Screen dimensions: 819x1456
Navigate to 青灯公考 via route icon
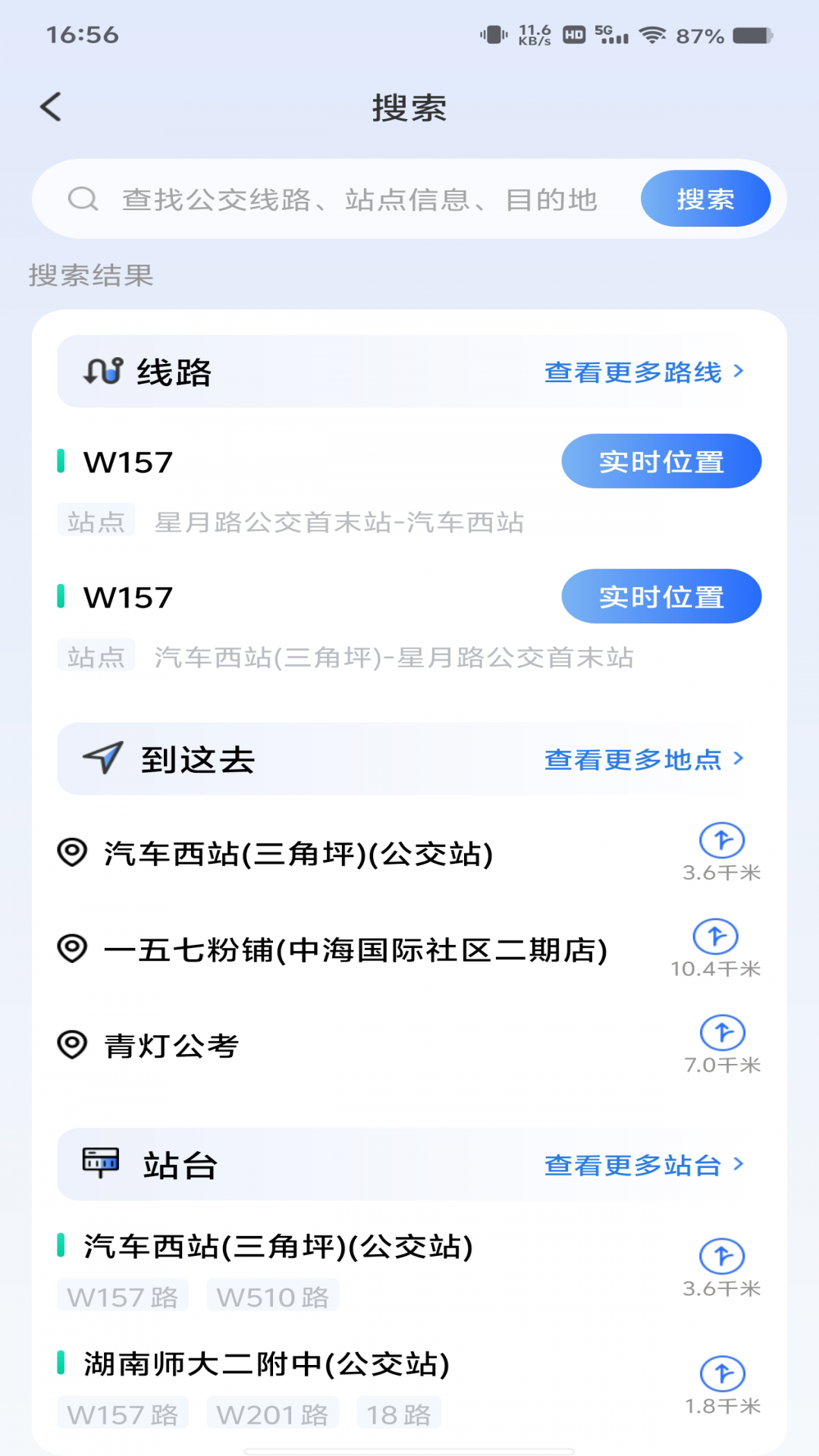point(722,1034)
